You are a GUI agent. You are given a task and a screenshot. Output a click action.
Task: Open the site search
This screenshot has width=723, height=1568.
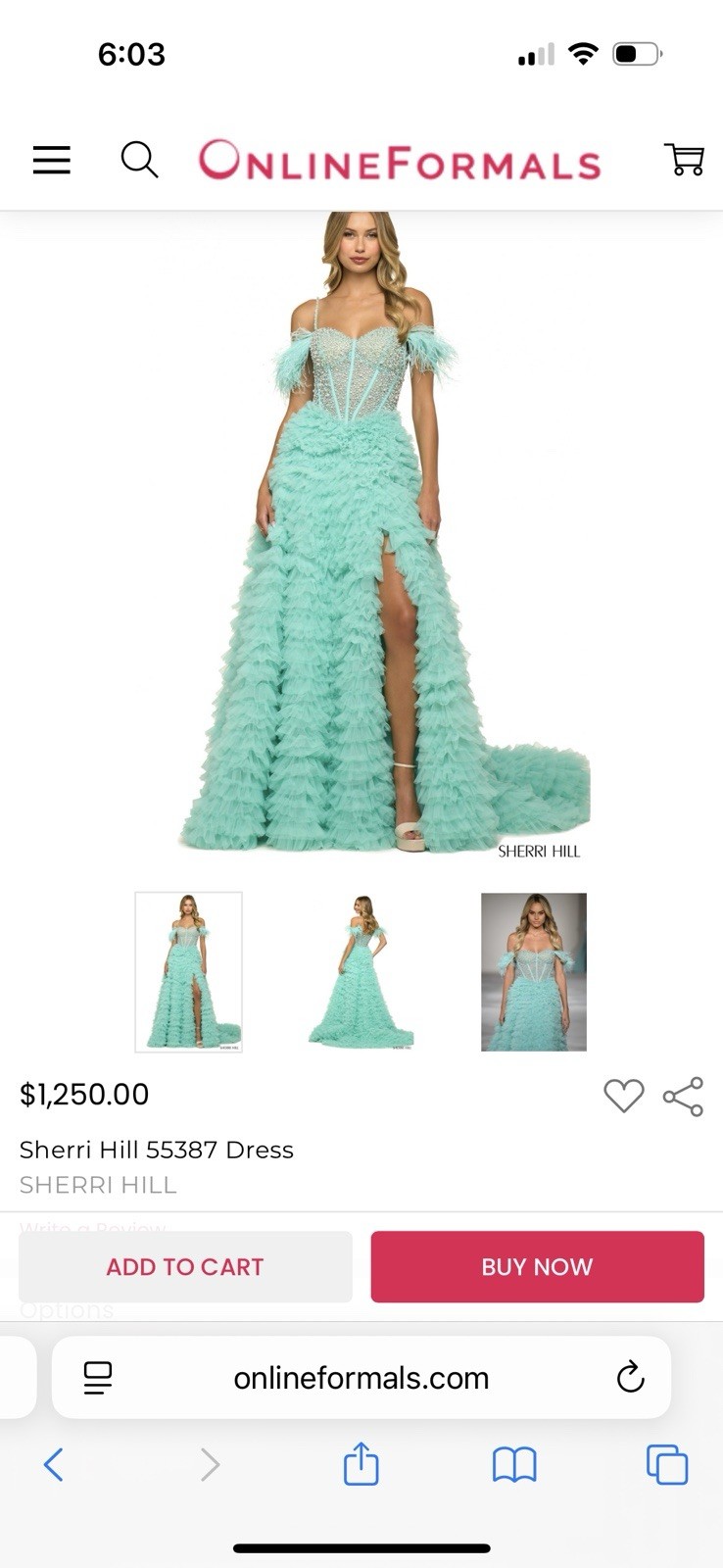pos(139,160)
